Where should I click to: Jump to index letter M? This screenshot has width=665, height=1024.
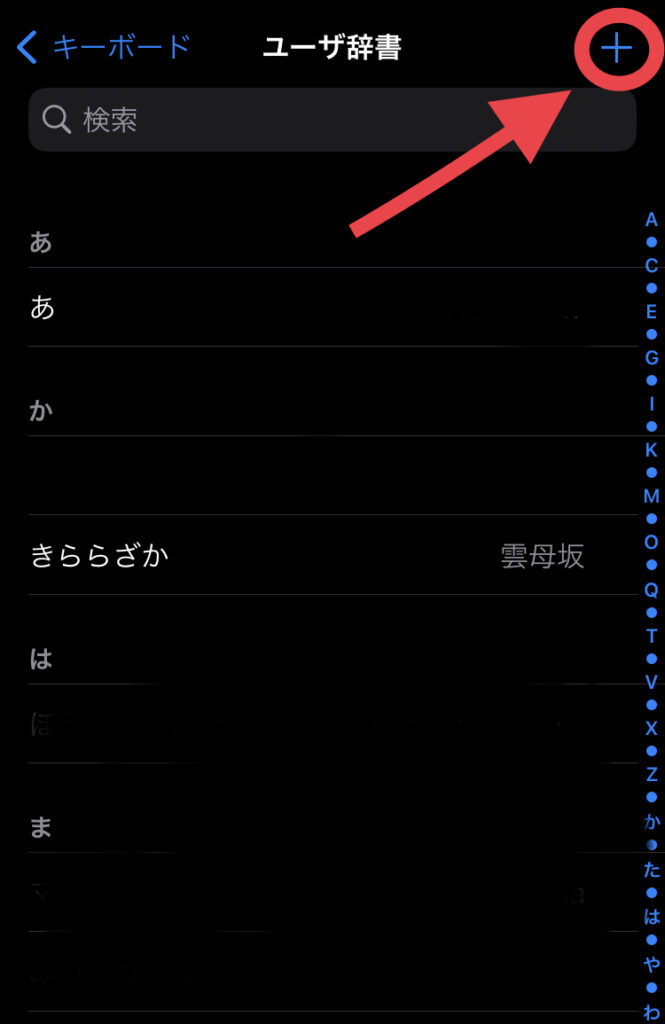point(651,496)
